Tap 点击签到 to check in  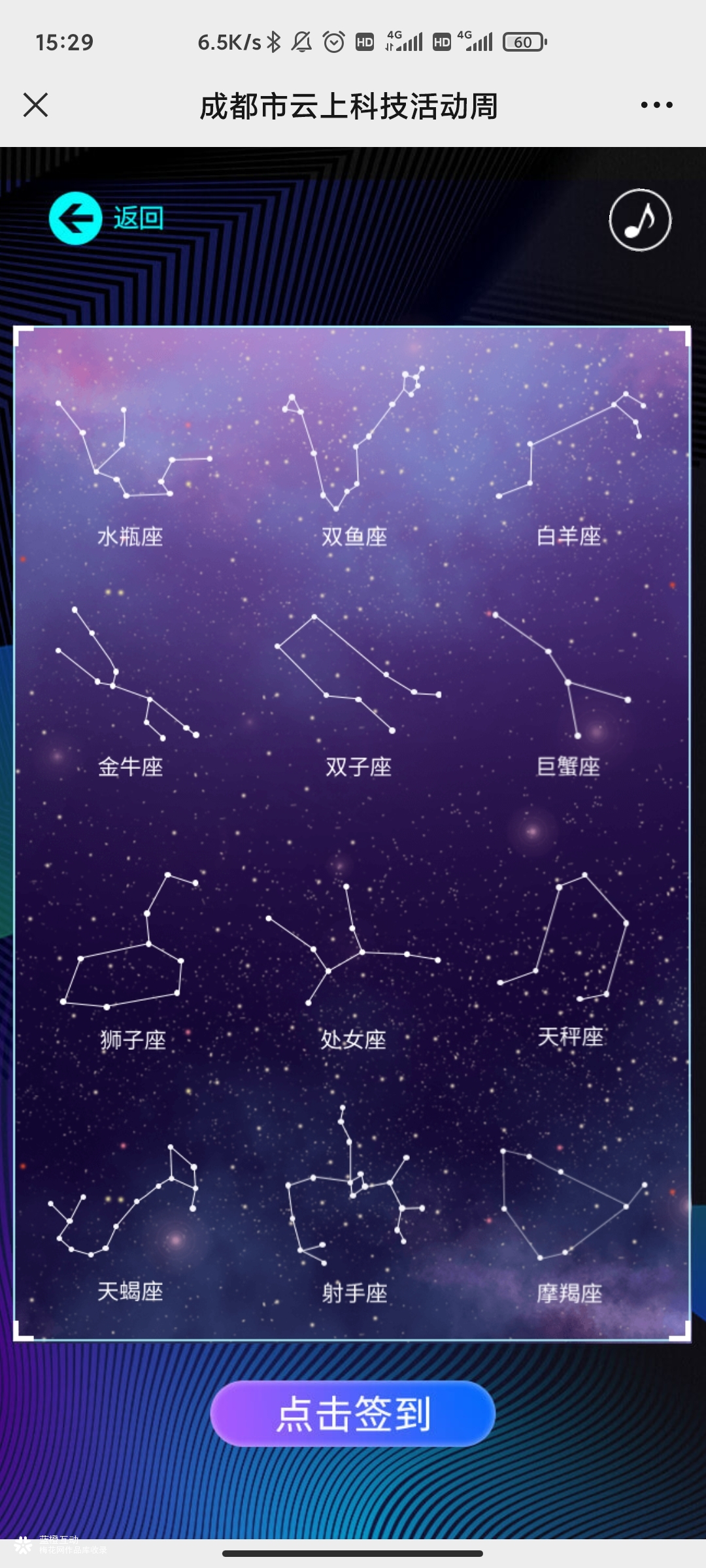tap(353, 1413)
